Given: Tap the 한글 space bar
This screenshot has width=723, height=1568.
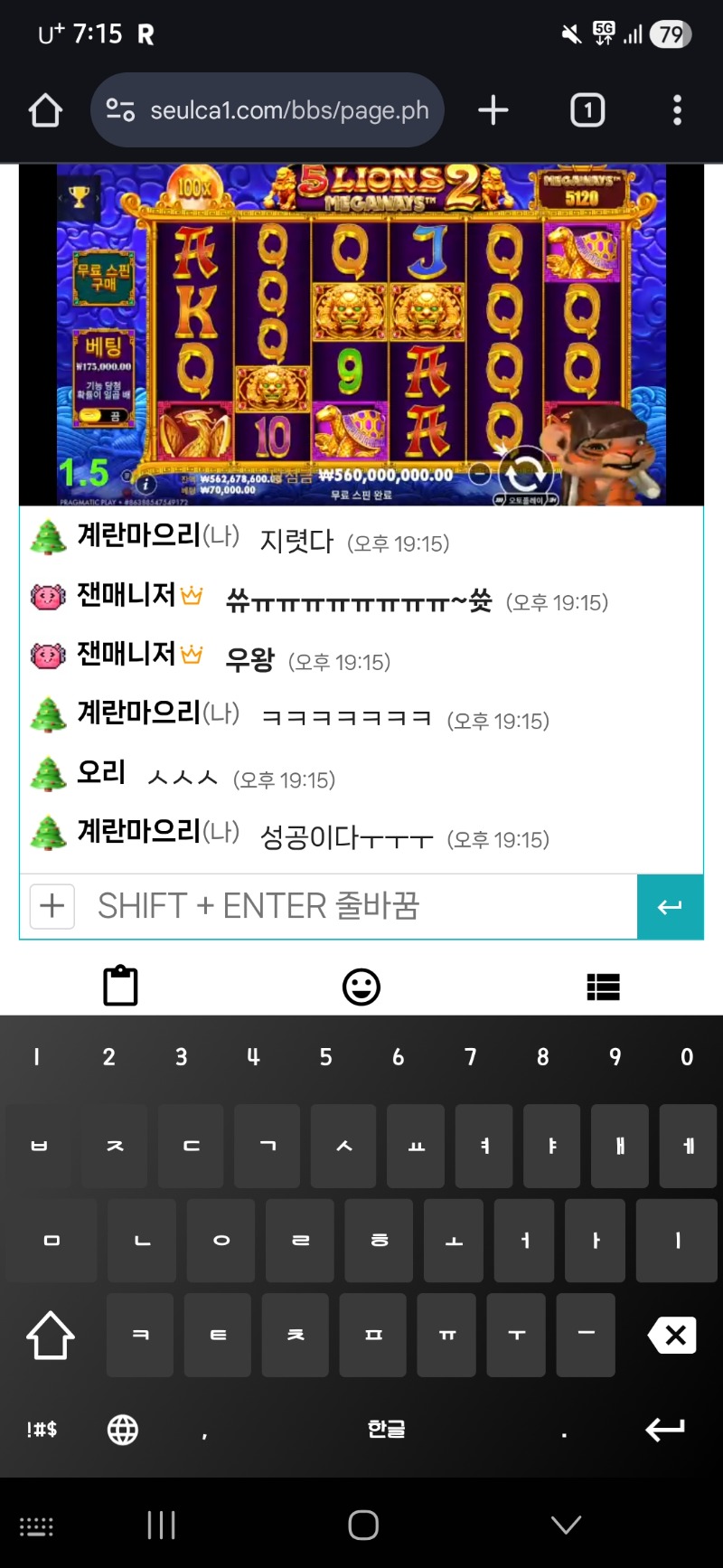Looking at the screenshot, I should point(386,1429).
